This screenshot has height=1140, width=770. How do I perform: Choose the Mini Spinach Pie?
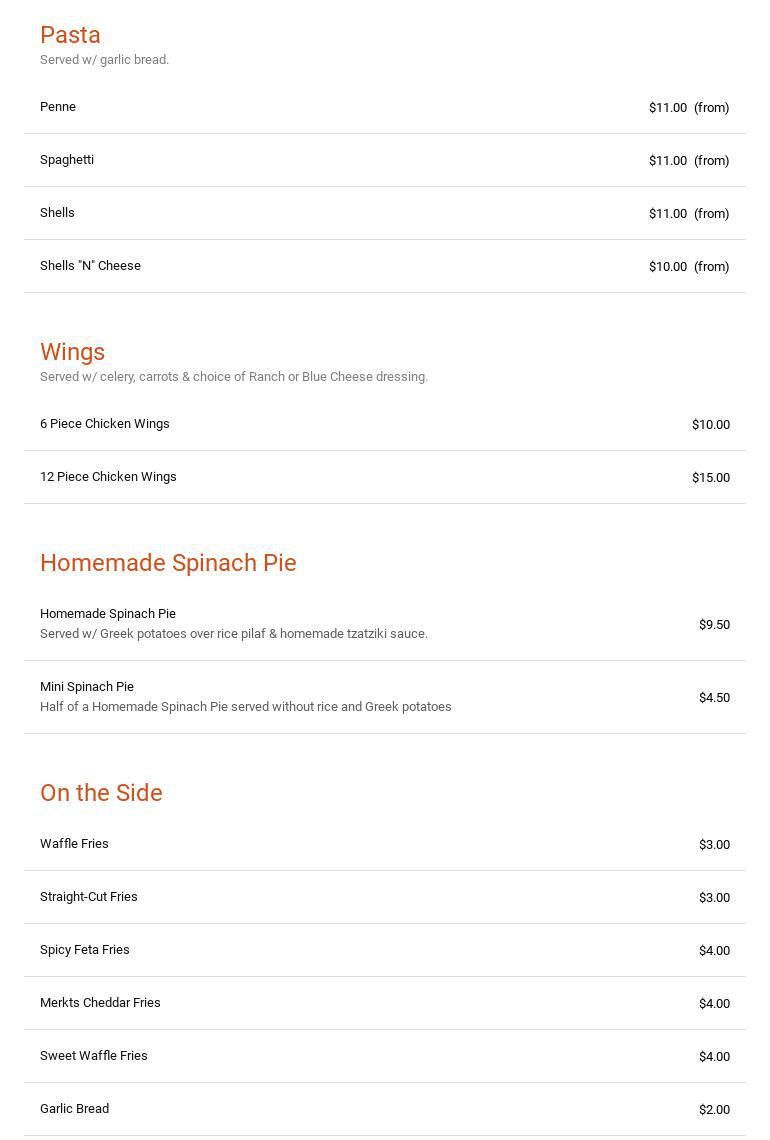click(87, 687)
